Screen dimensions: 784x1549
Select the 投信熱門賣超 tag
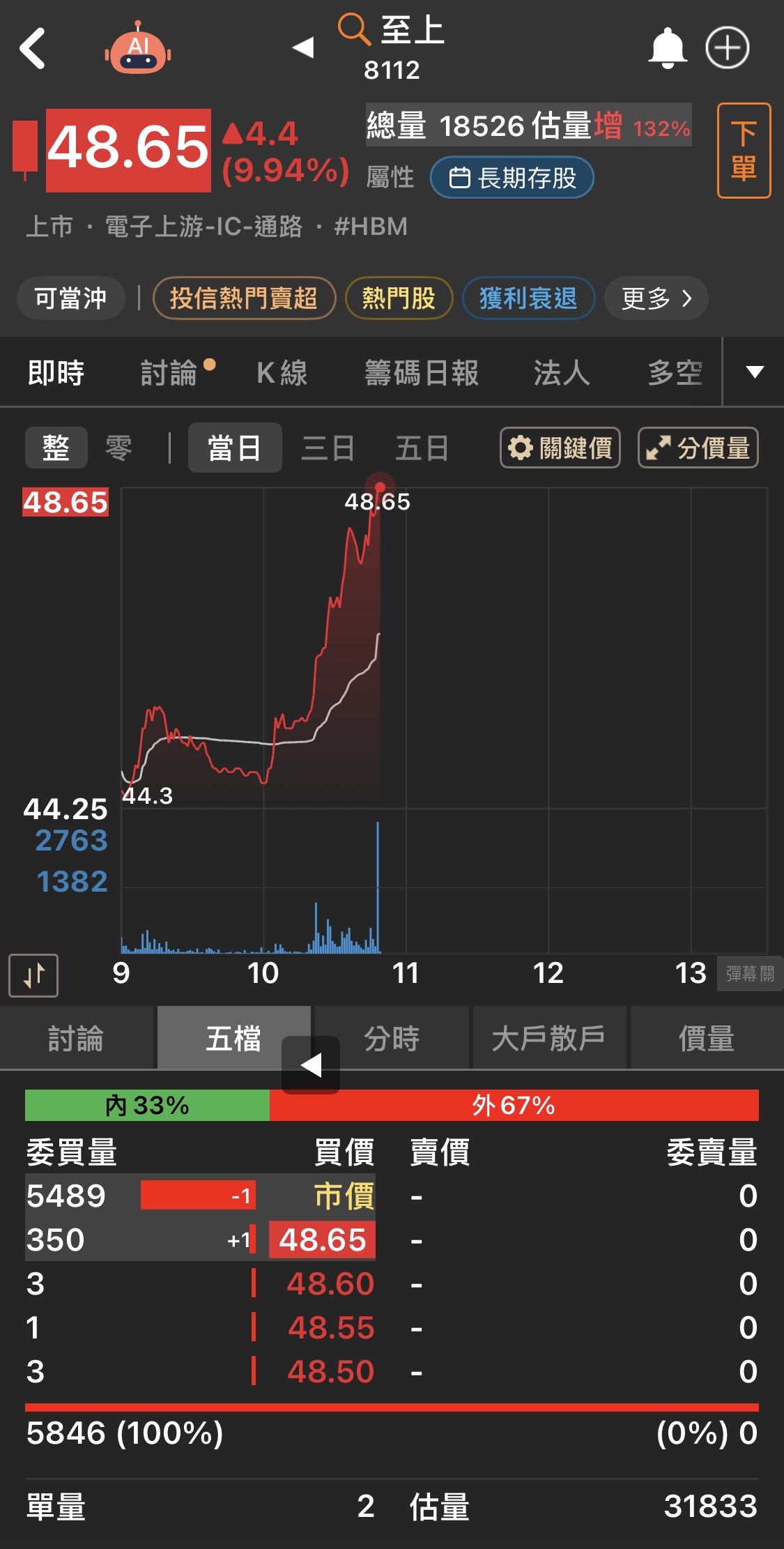[244, 298]
